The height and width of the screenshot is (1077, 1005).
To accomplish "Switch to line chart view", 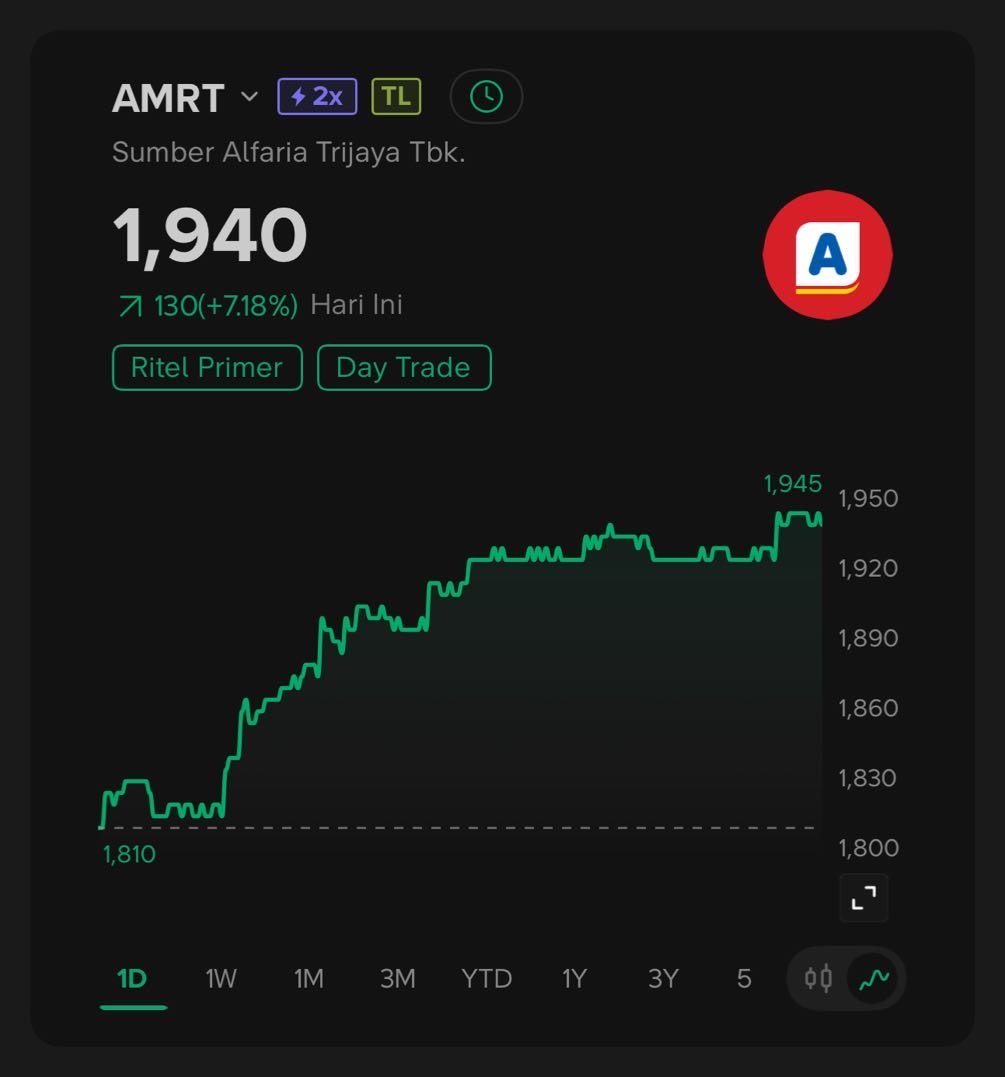I will point(875,978).
